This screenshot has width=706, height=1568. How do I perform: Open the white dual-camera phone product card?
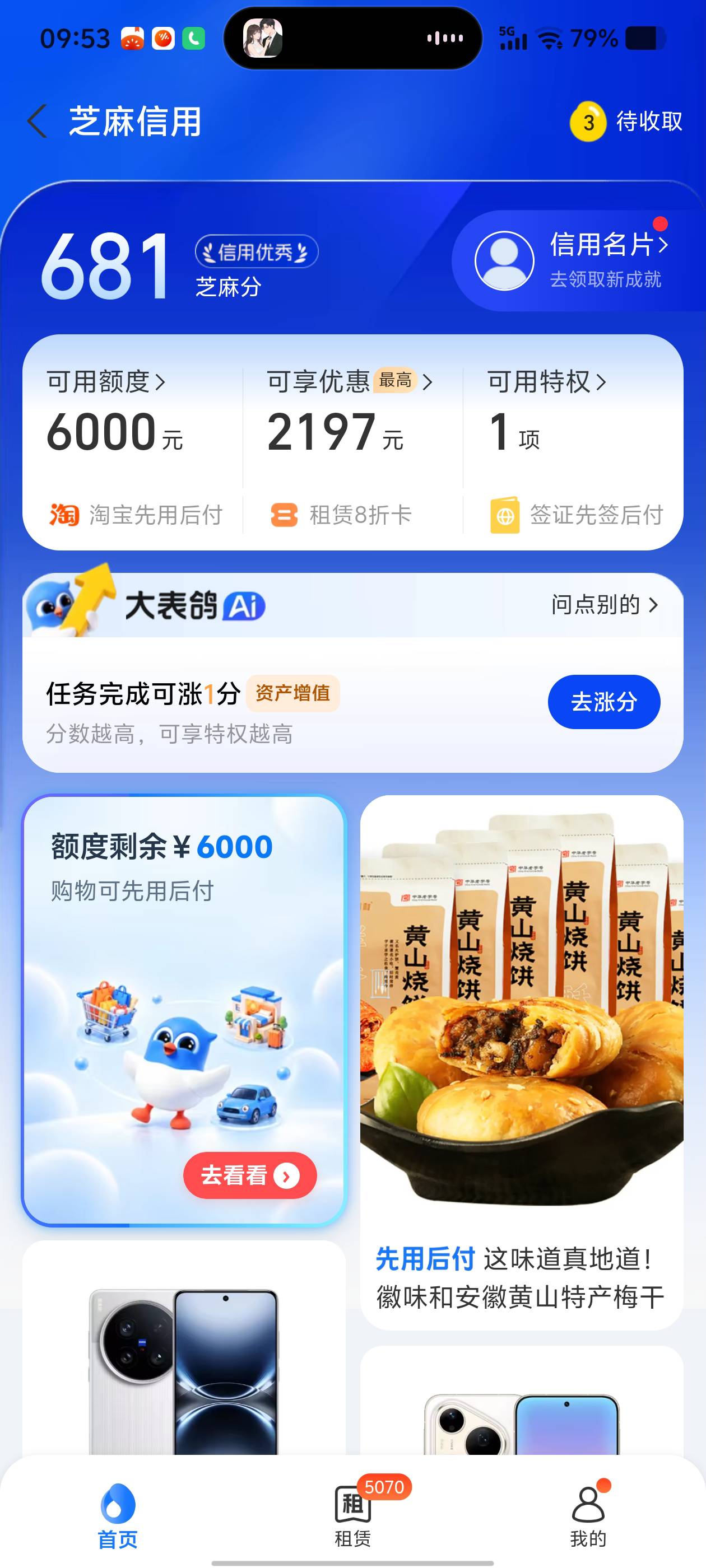pos(522,1400)
